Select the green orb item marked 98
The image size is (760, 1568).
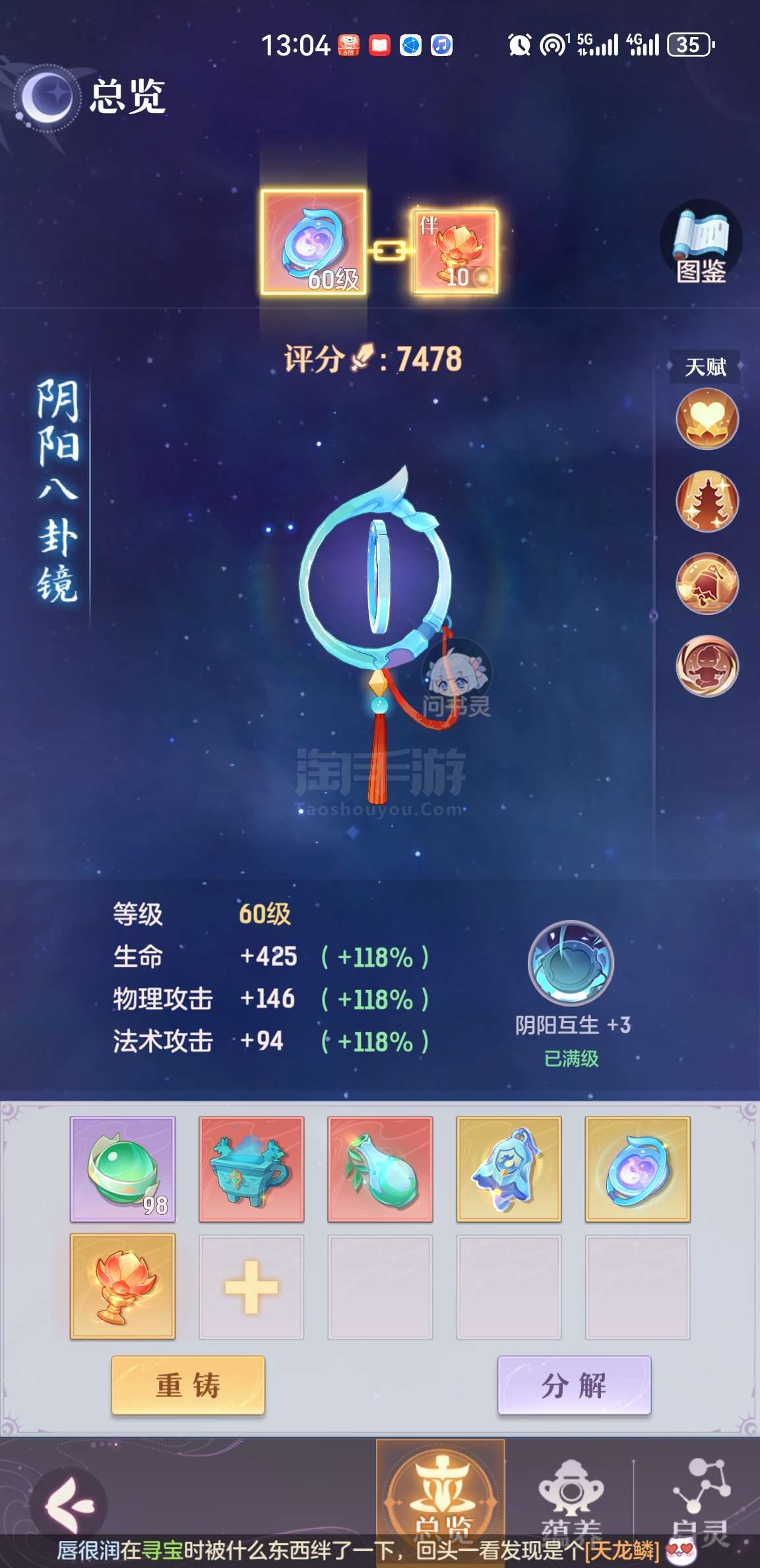point(123,1169)
